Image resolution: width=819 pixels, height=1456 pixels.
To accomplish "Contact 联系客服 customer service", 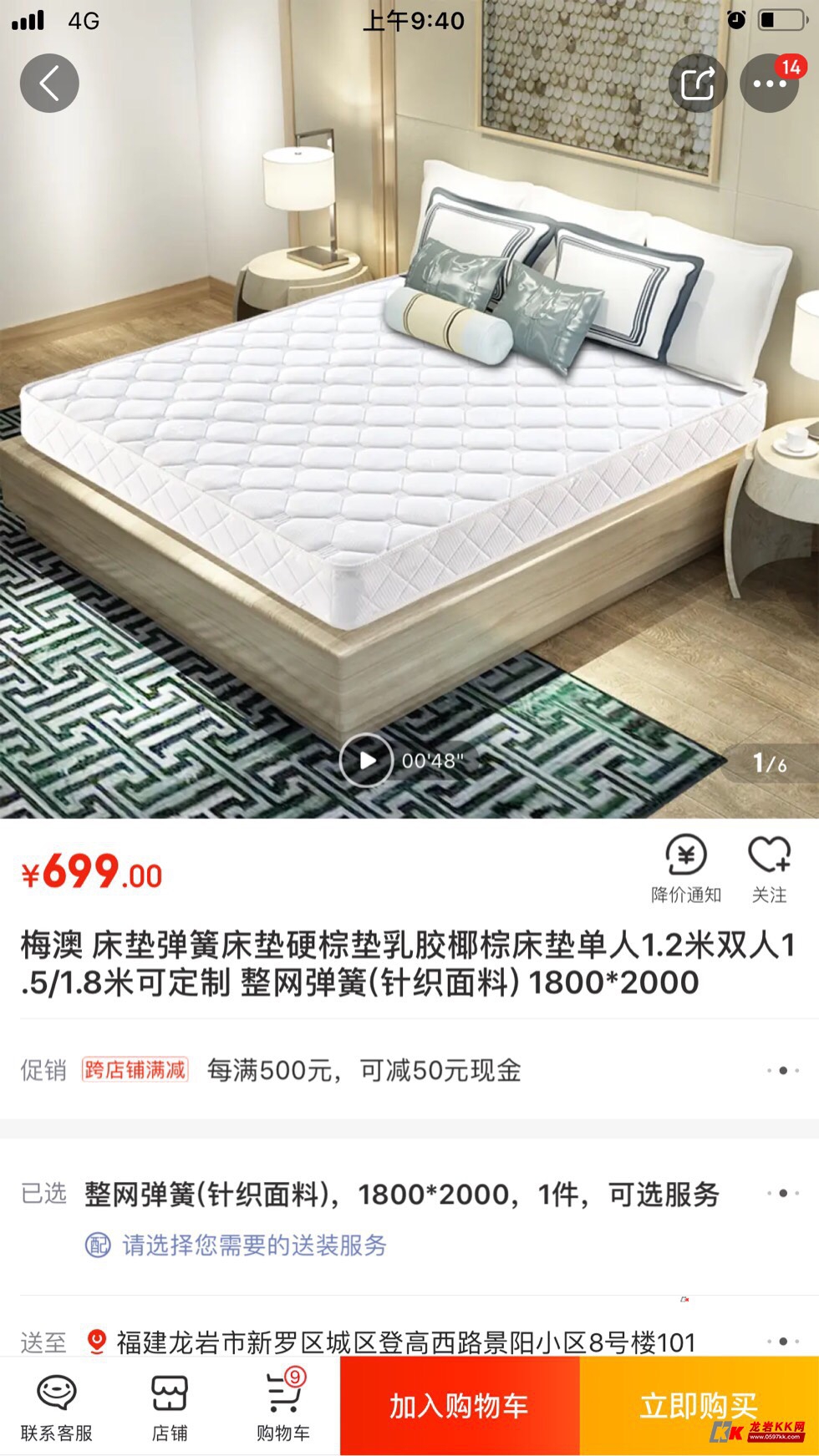I will pyautogui.click(x=56, y=1407).
